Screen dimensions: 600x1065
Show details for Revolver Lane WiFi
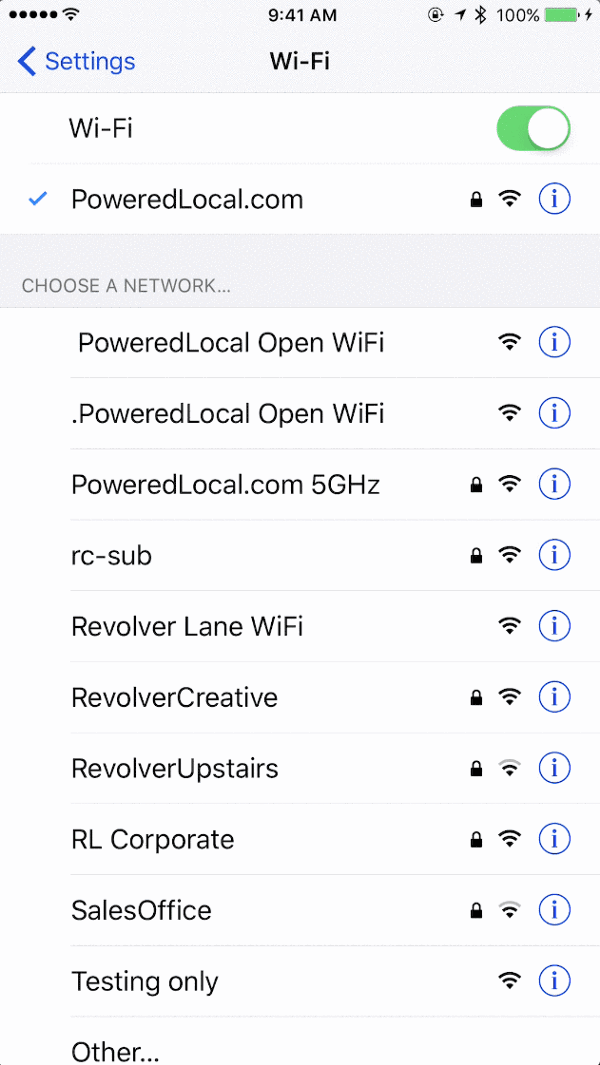[x=554, y=626]
